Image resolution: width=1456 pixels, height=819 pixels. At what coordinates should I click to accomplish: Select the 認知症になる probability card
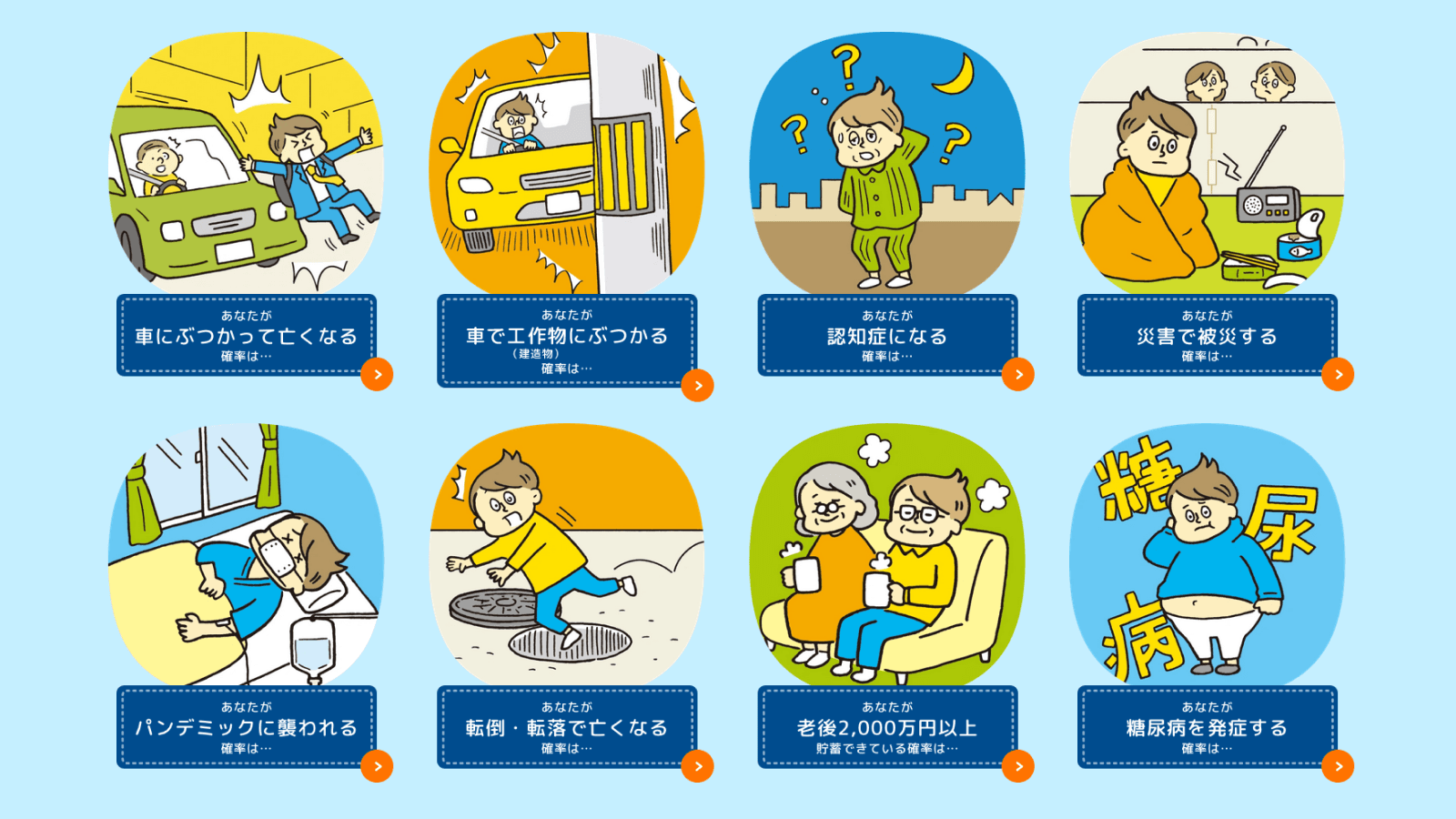pos(887,336)
